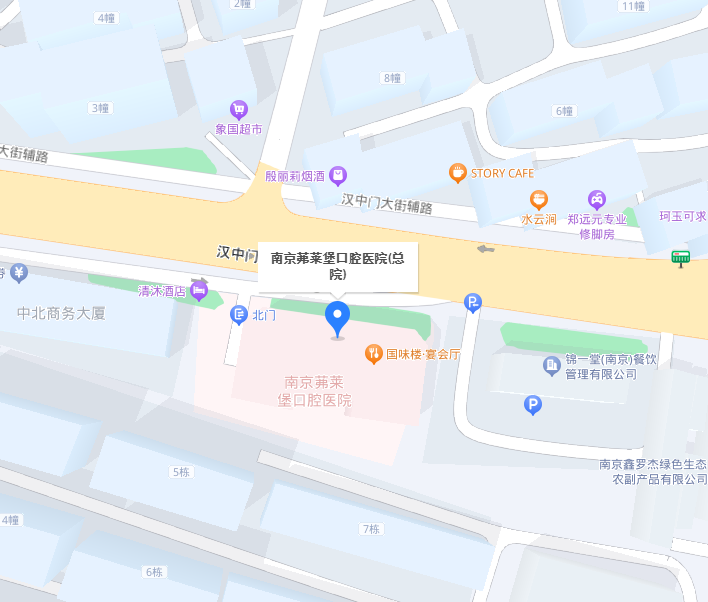Select the 锦一堂(南京)餐饮管理有限公司 marker
This screenshot has width=708, height=602.
click(552, 367)
